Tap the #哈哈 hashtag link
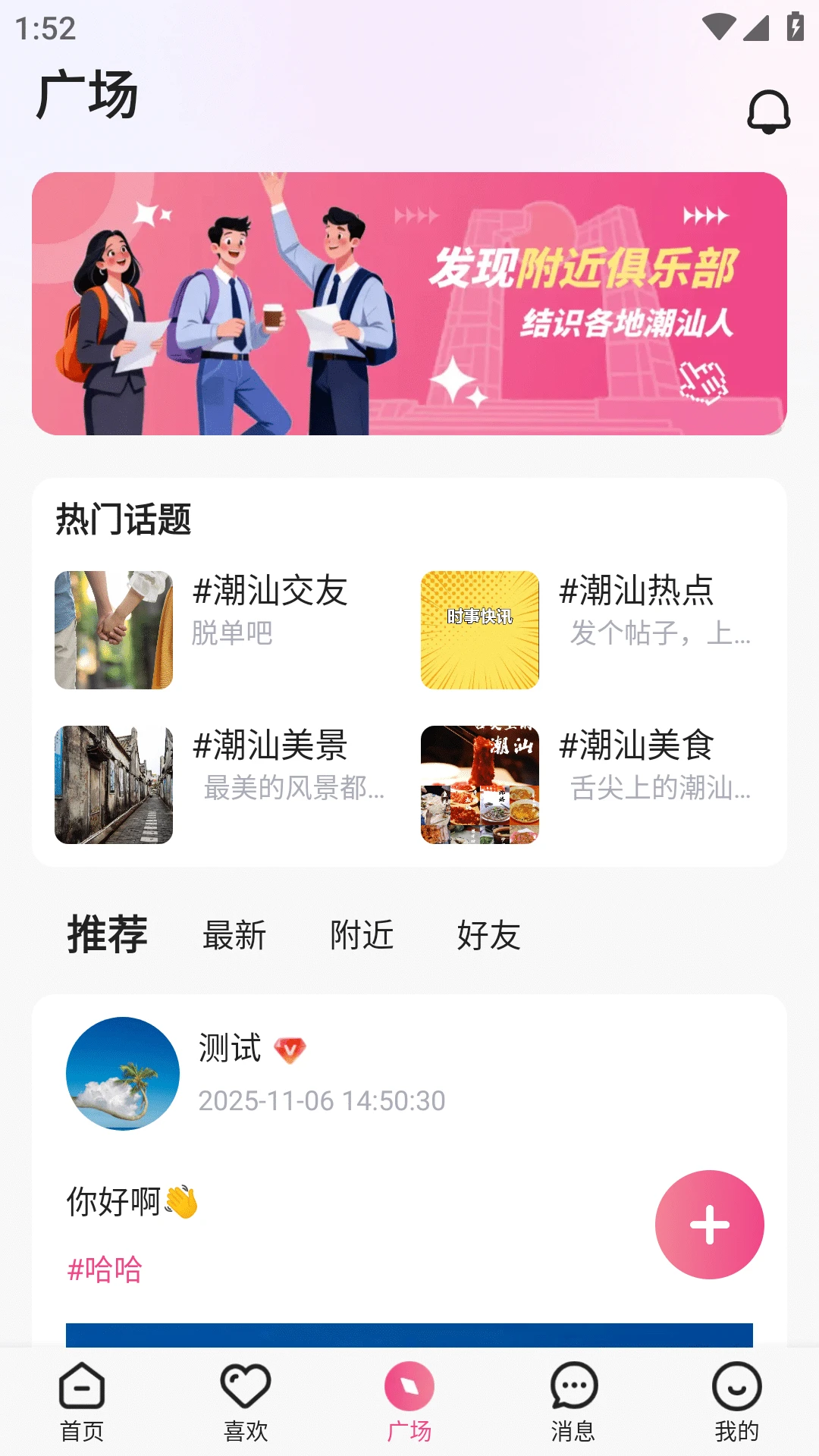The width and height of the screenshot is (819, 1456). click(x=105, y=1269)
